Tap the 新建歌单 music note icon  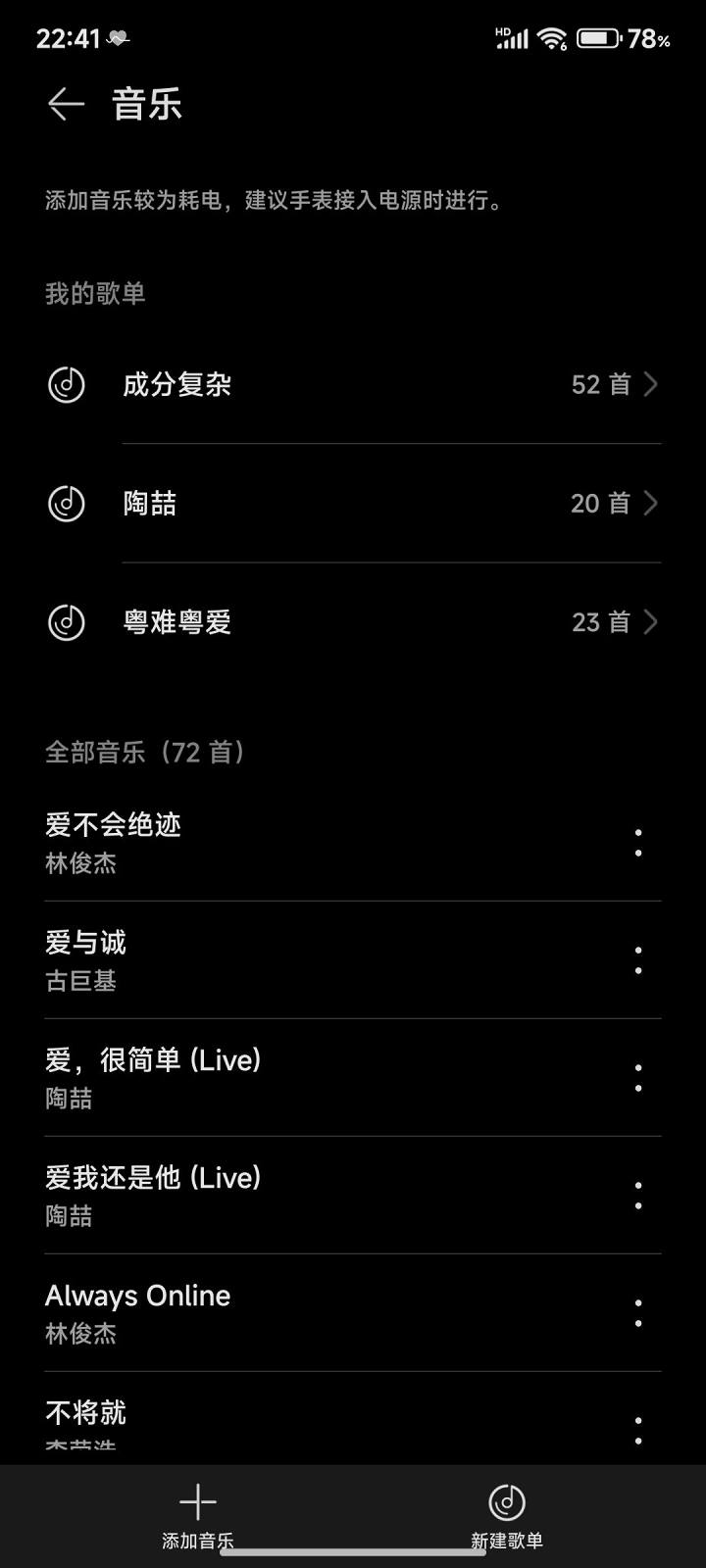point(506,1499)
